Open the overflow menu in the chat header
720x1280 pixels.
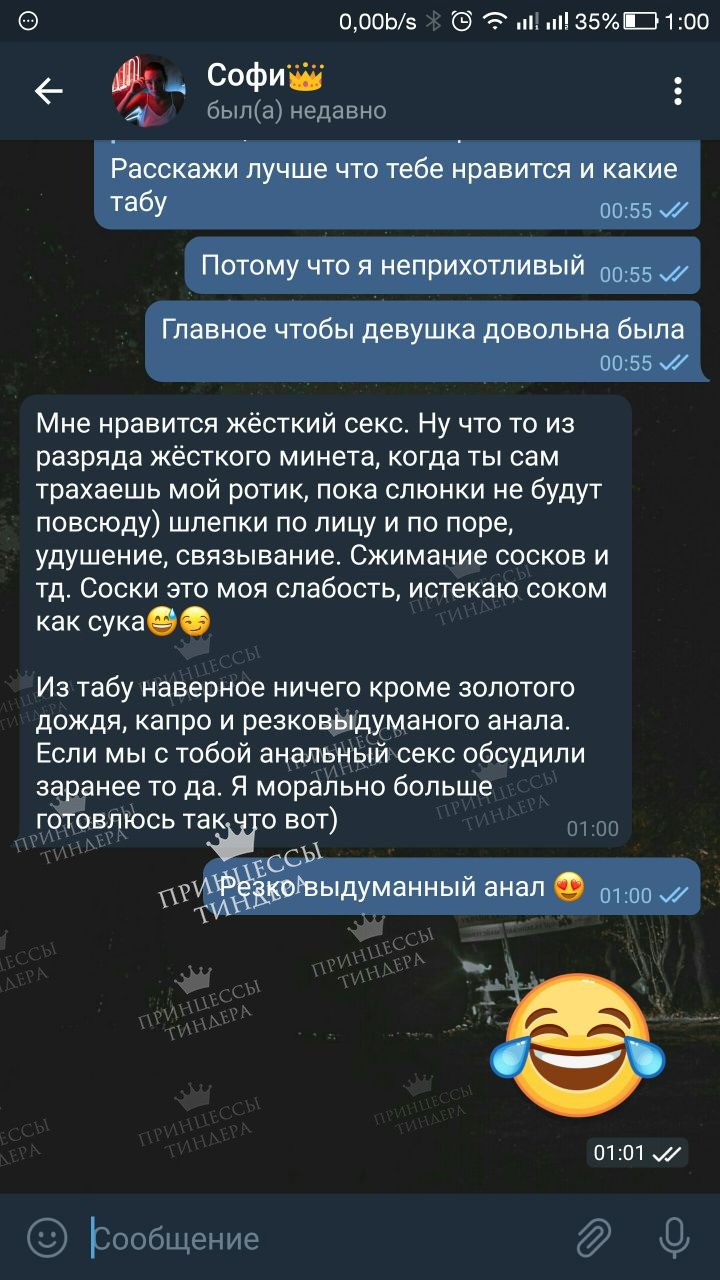click(x=678, y=92)
